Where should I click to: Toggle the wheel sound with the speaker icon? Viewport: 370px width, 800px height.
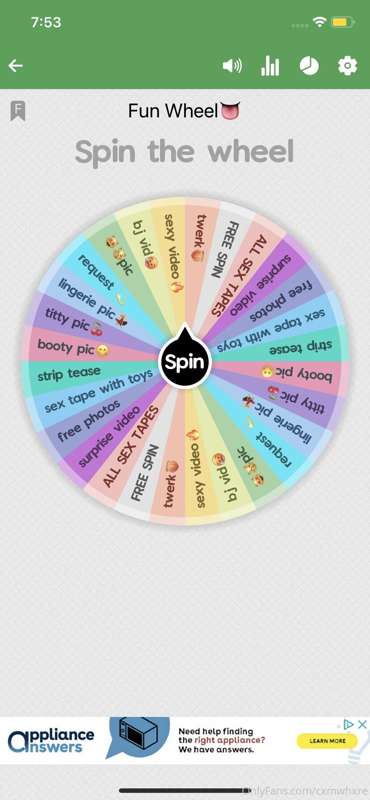(232, 66)
